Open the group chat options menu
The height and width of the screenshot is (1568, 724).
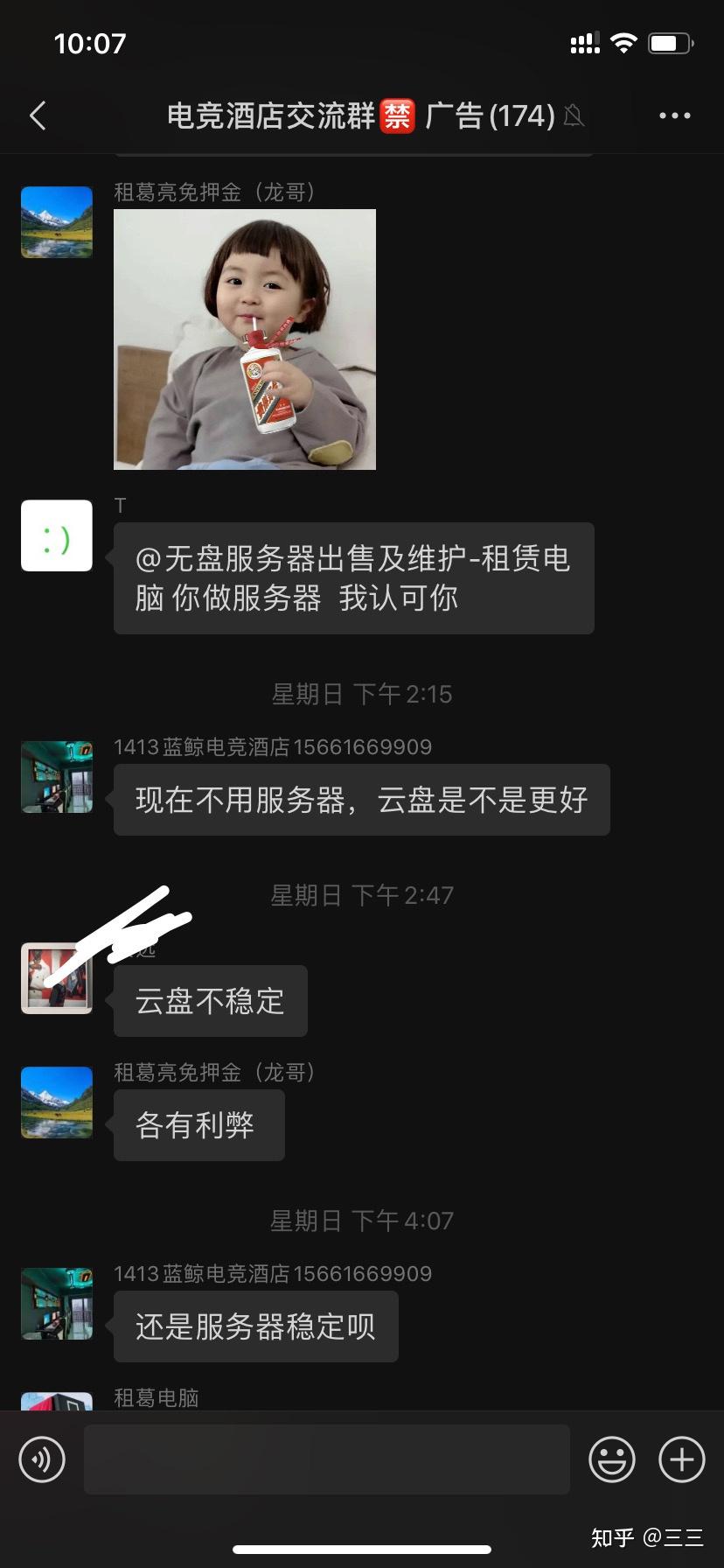tap(674, 115)
